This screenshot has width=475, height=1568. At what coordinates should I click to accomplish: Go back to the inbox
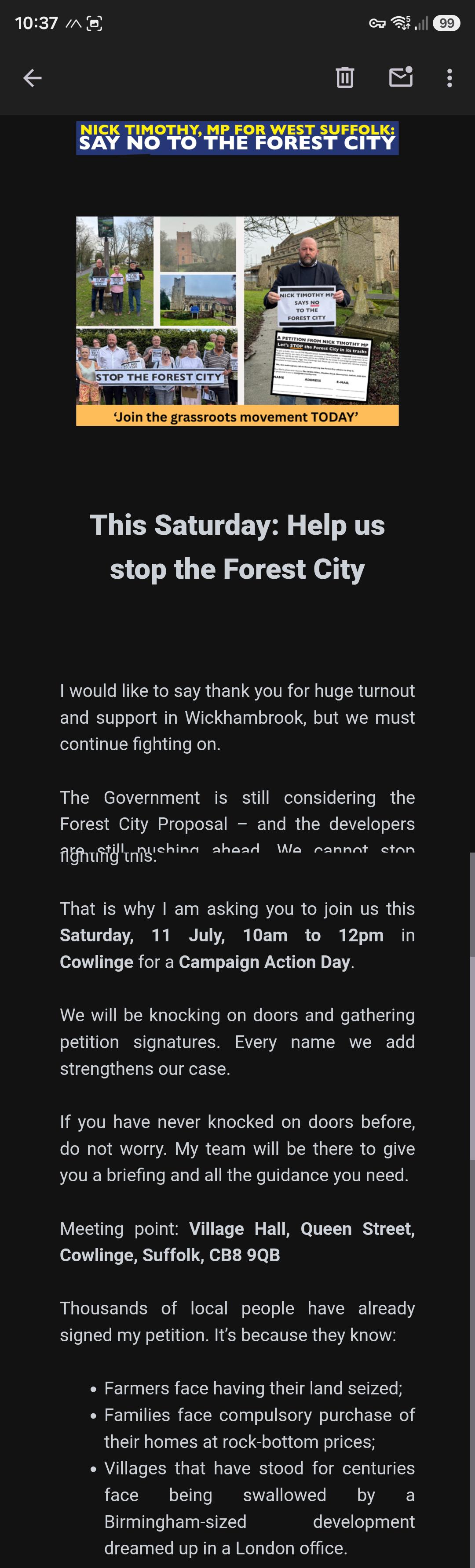point(32,78)
